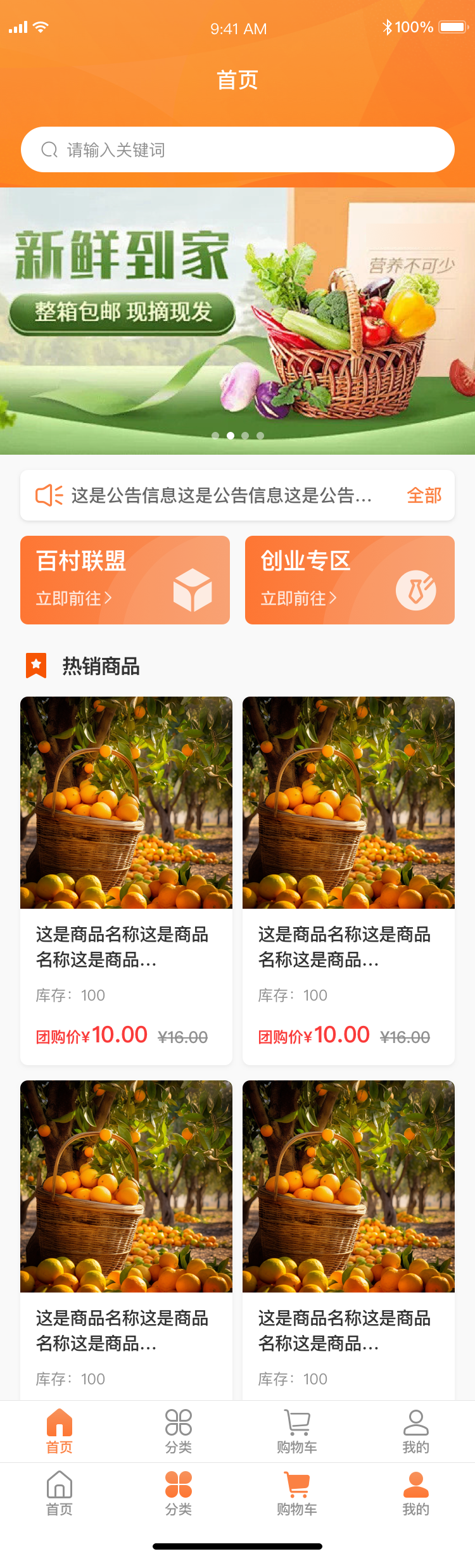The width and height of the screenshot is (475, 1568).
Task: View all announcements via 全部
Action: coord(424,495)
